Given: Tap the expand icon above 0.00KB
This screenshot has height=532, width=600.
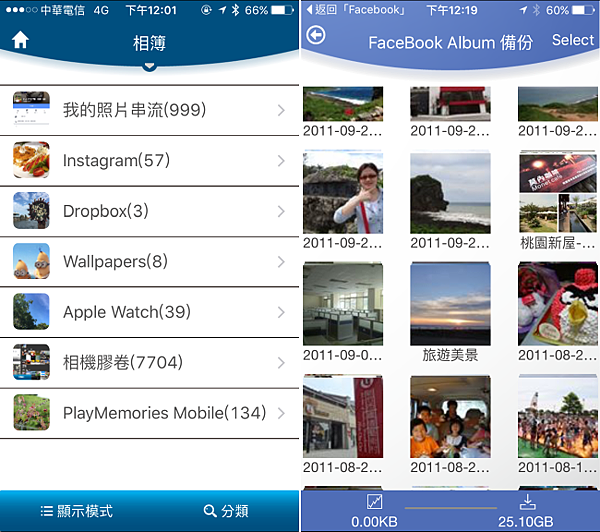Looking at the screenshot, I should [x=375, y=502].
